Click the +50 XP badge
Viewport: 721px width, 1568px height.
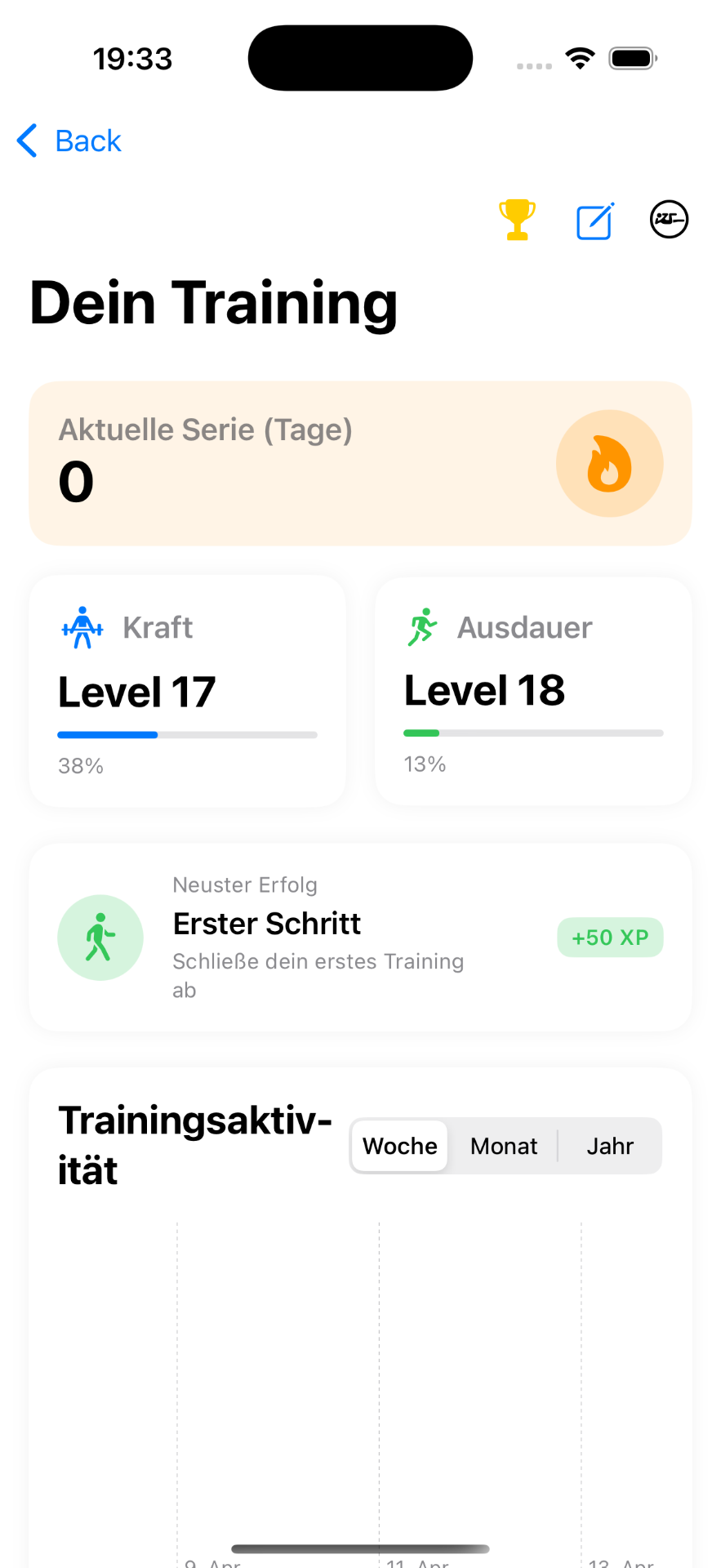pos(610,937)
